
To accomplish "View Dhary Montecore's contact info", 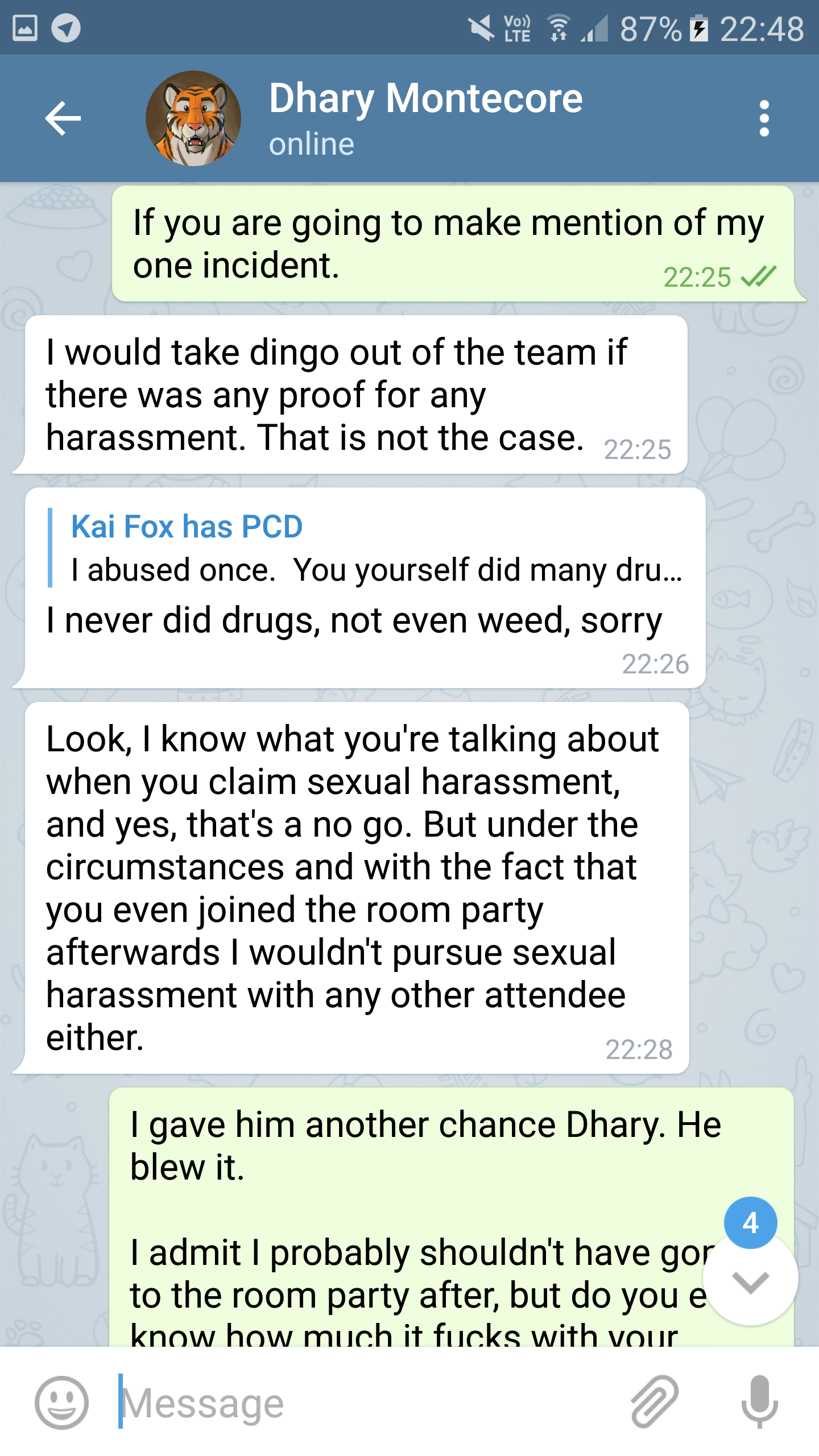I will coord(425,118).
